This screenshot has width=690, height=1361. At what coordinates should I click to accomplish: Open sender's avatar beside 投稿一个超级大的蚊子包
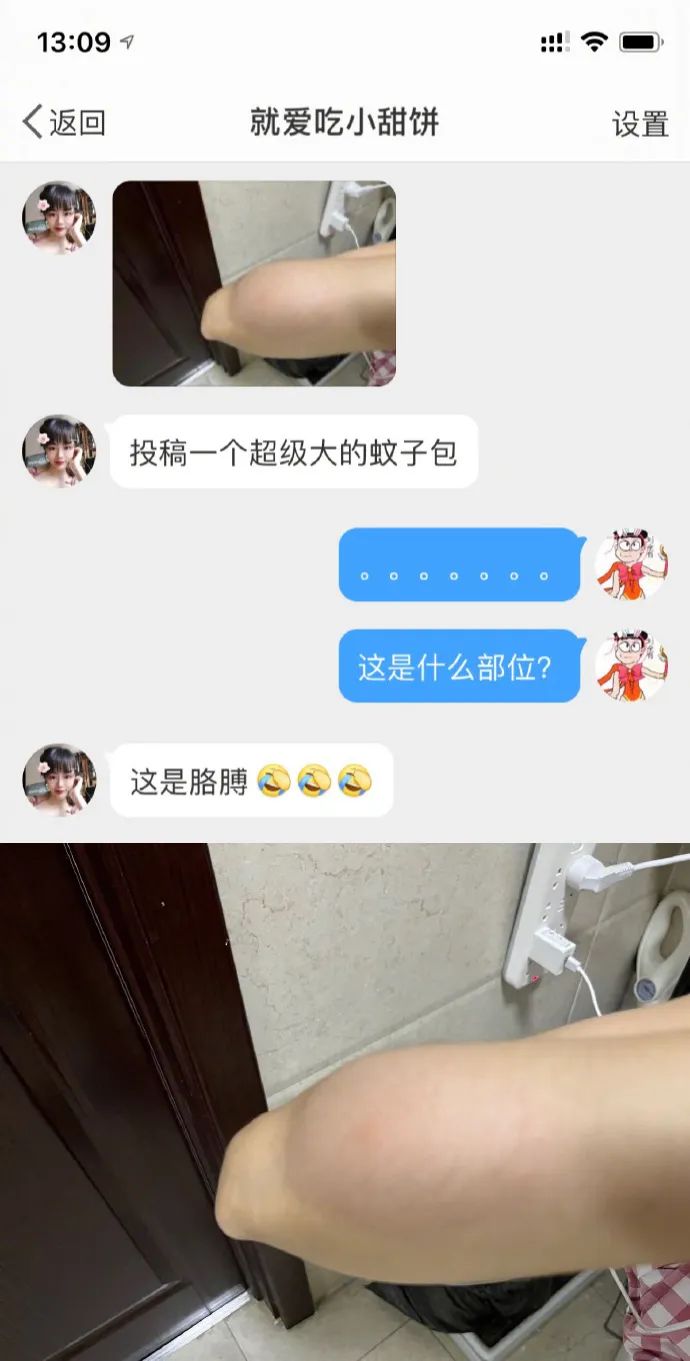[59, 451]
